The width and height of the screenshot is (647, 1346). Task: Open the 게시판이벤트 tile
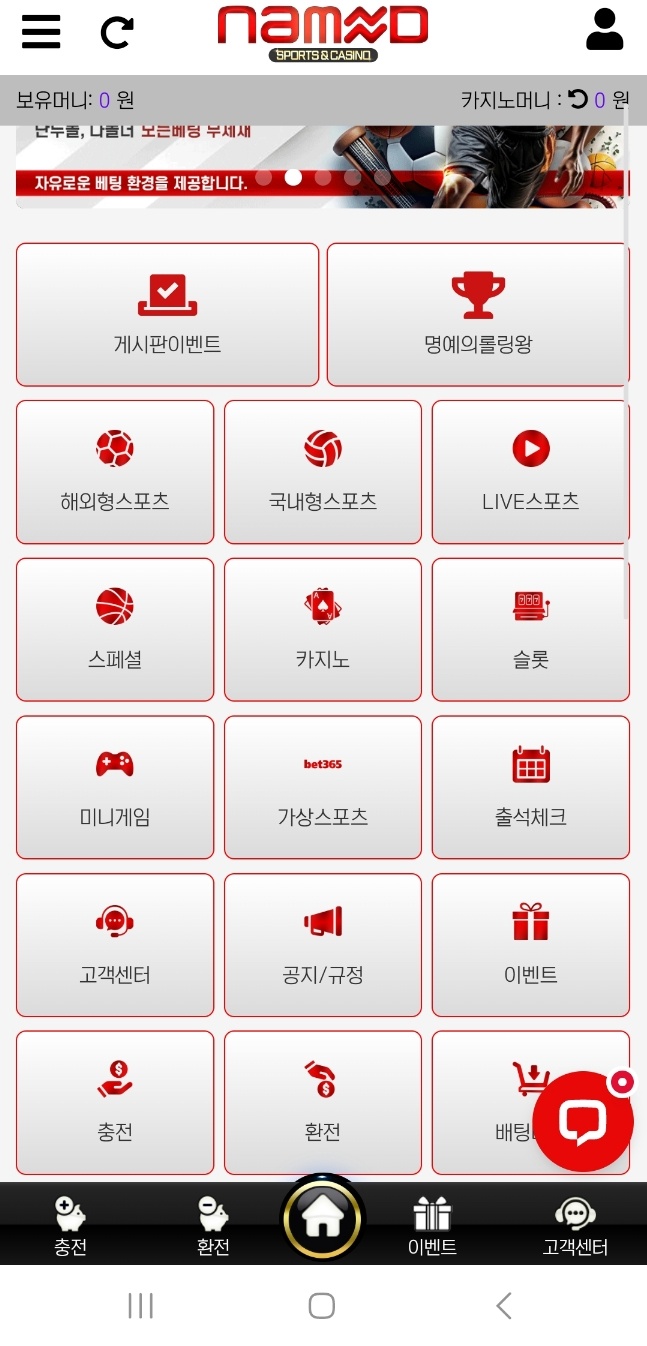(167, 314)
